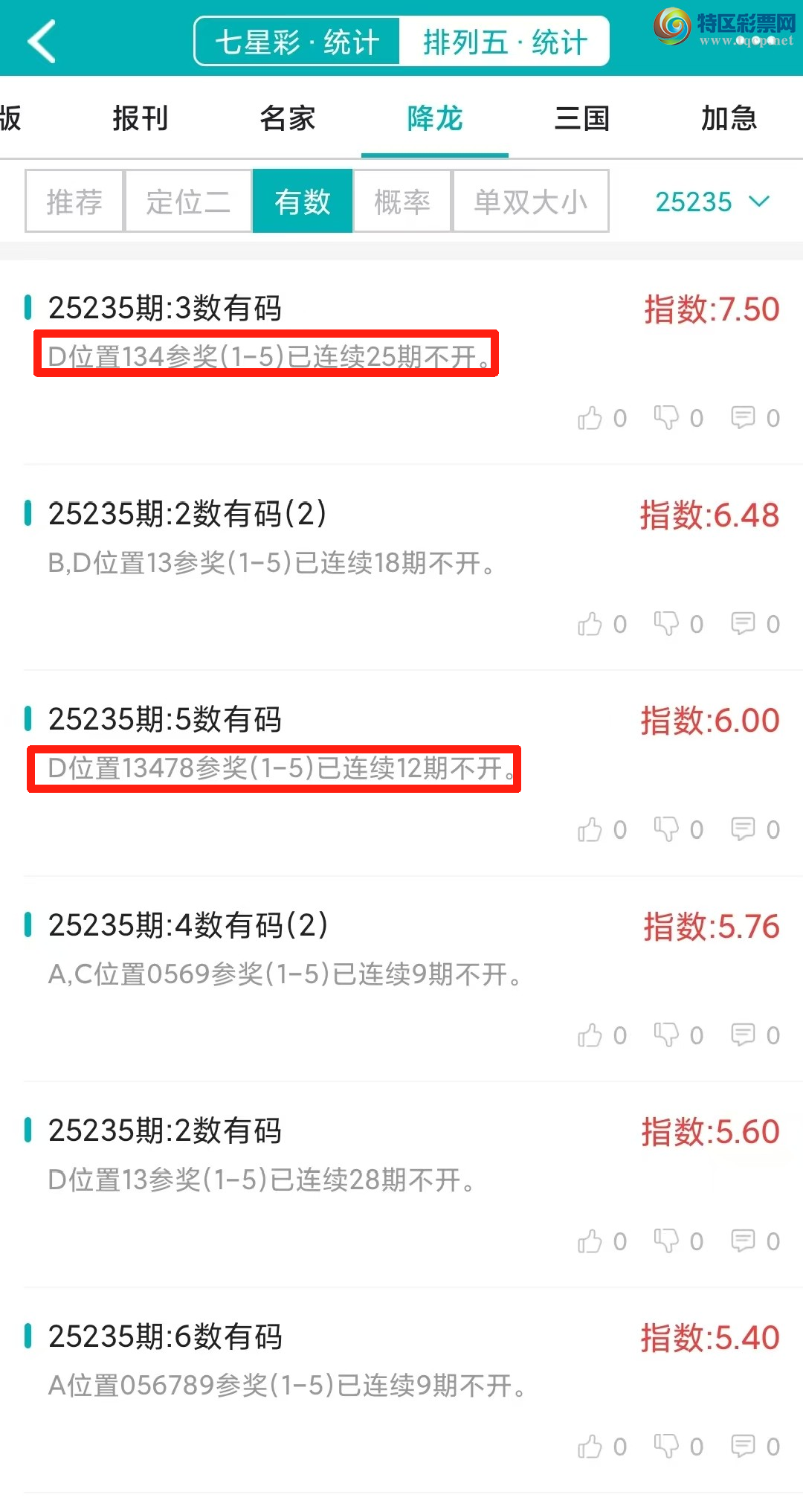Image resolution: width=803 pixels, height=1512 pixels.
Task: Open the 三国 tab
Action: pos(582,118)
